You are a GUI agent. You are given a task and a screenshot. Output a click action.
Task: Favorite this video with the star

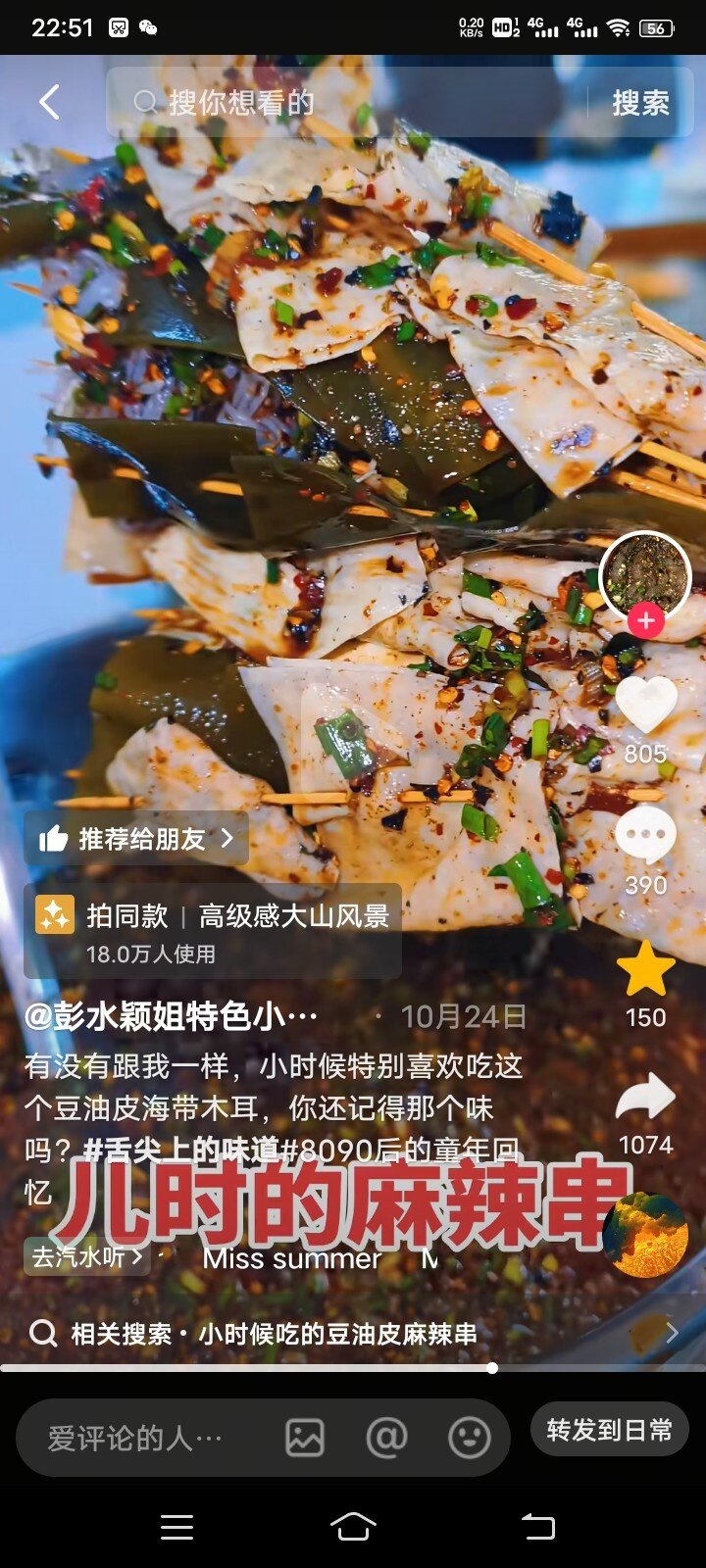coord(645,969)
